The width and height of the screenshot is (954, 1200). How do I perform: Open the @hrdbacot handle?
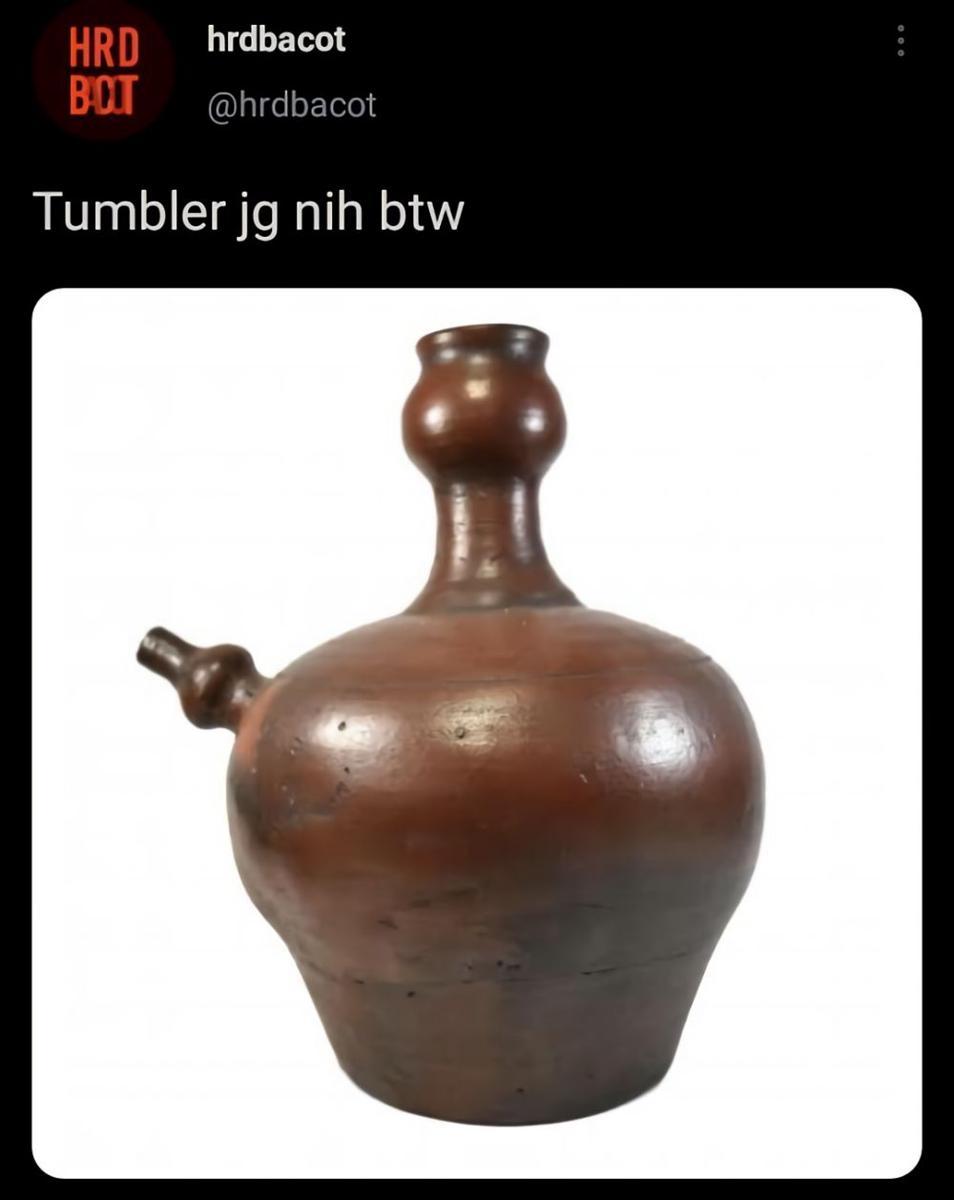(291, 105)
